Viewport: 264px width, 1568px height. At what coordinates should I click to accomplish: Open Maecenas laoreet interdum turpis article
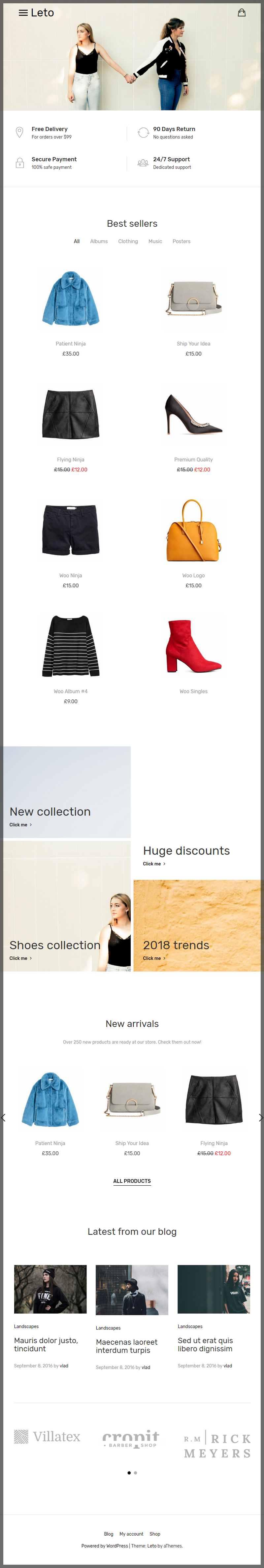click(x=126, y=1346)
